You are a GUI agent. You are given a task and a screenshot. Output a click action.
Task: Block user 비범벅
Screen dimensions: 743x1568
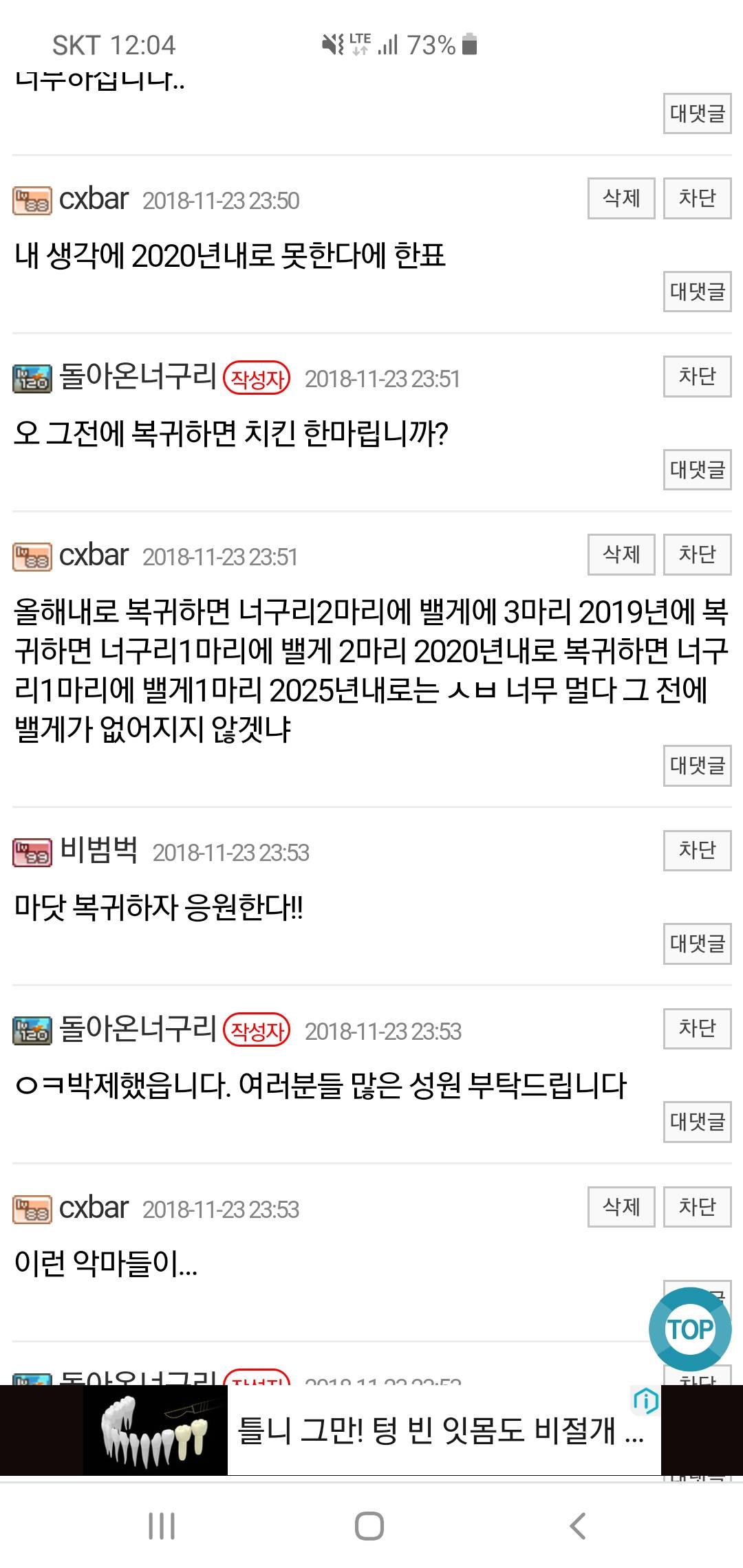696,850
